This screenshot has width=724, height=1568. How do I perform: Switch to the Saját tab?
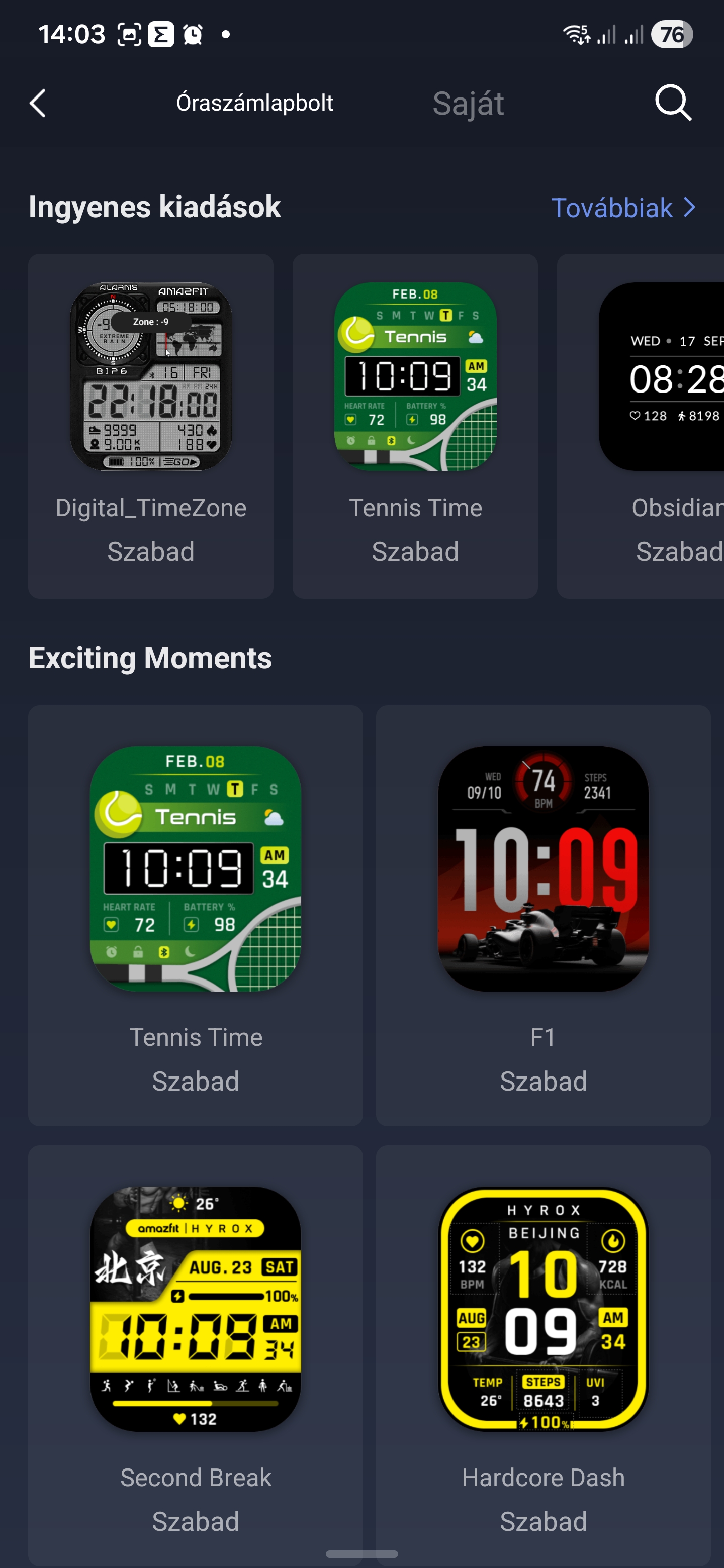(468, 104)
